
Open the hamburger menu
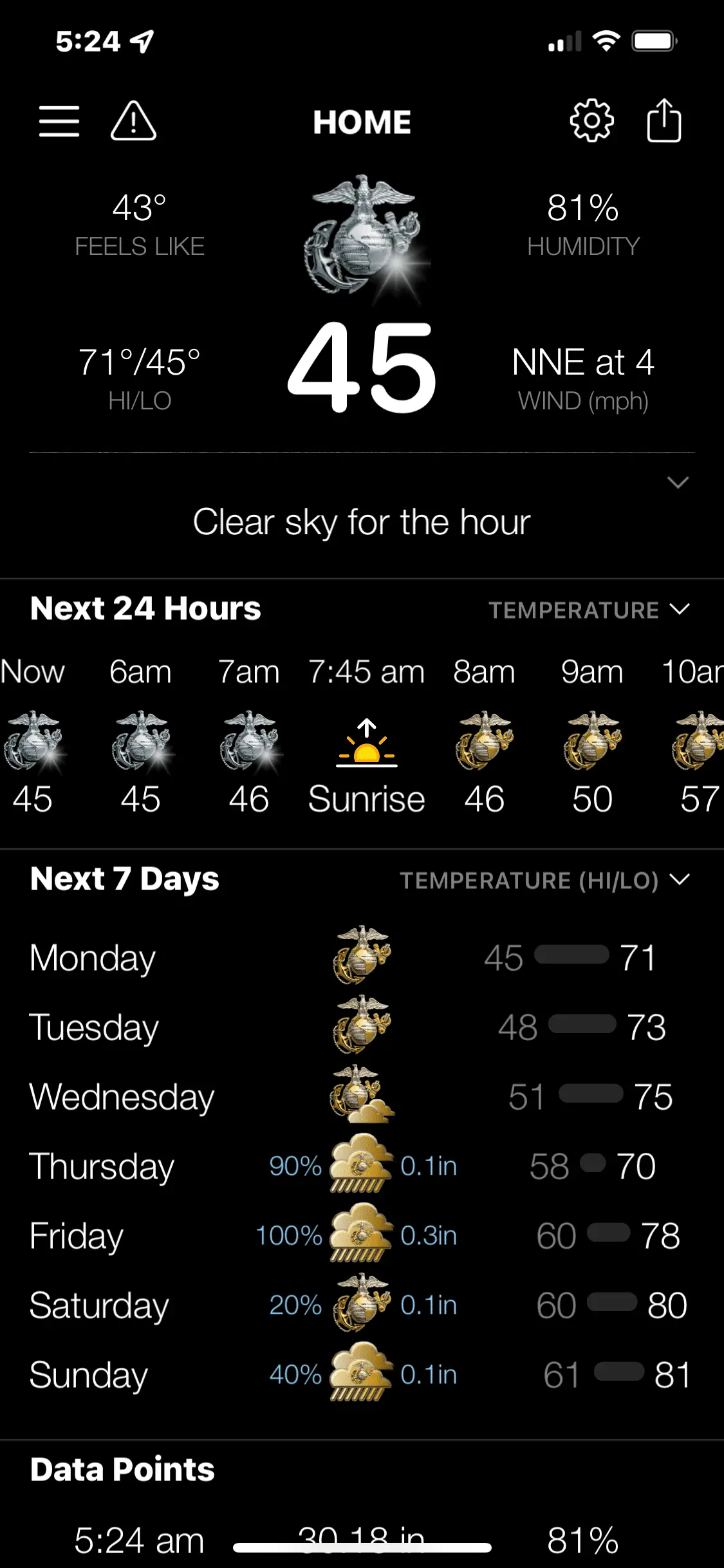[59, 121]
